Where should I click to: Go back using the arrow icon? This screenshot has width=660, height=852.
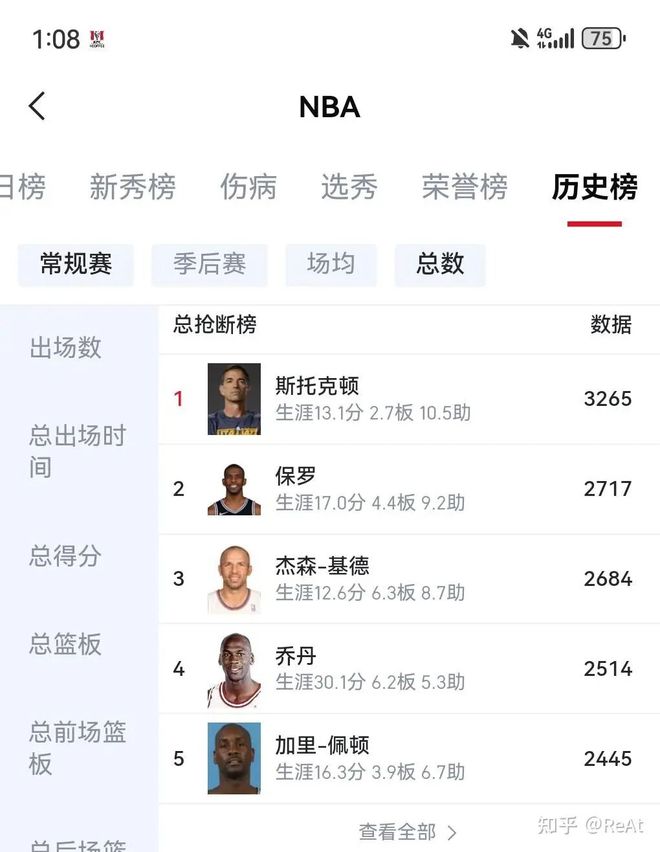click(37, 106)
